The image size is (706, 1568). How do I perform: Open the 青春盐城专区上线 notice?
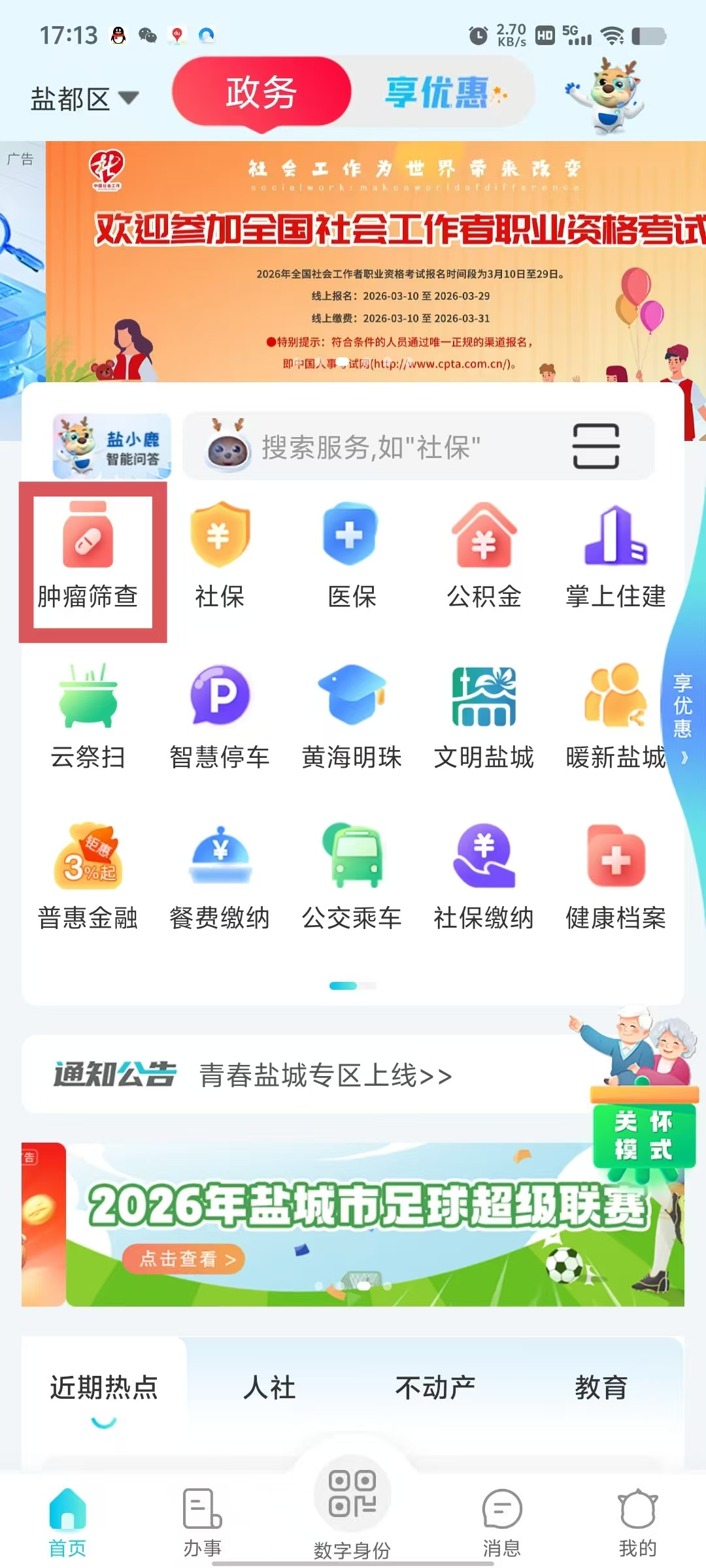[326, 1075]
